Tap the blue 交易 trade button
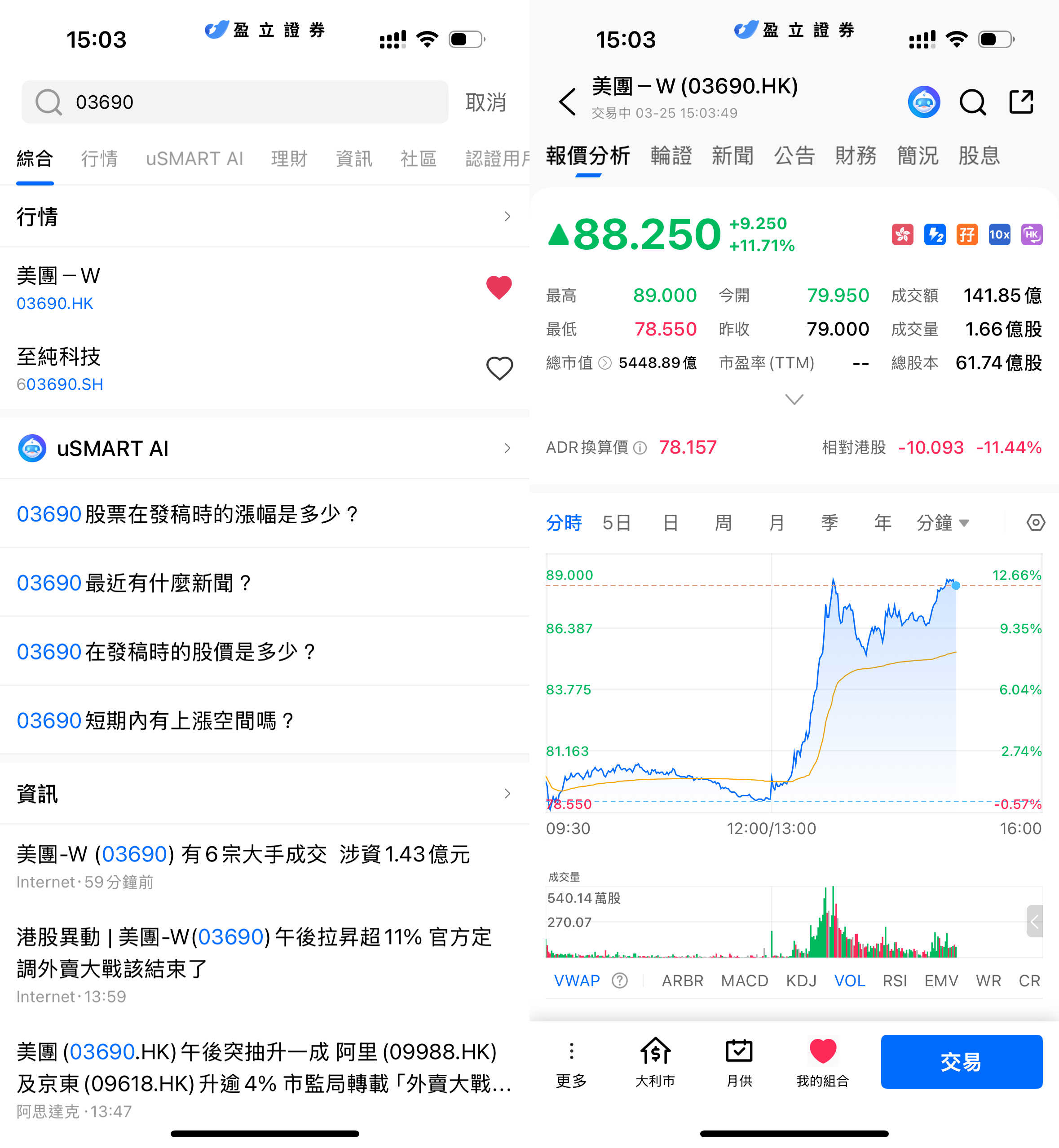Screen dimensions: 1059x1148 coord(961,1061)
